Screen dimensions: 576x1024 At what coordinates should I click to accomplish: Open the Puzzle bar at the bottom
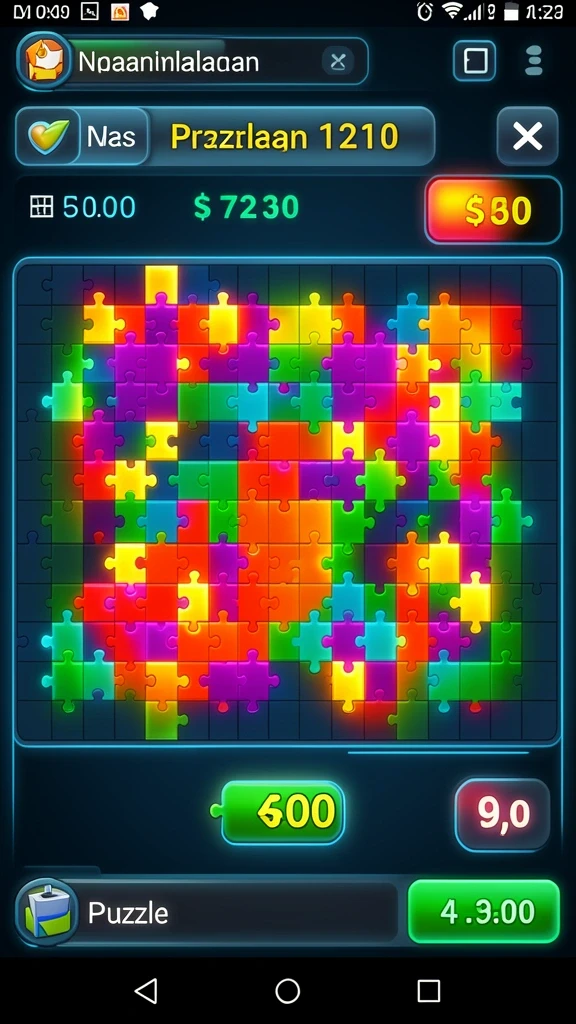point(208,912)
